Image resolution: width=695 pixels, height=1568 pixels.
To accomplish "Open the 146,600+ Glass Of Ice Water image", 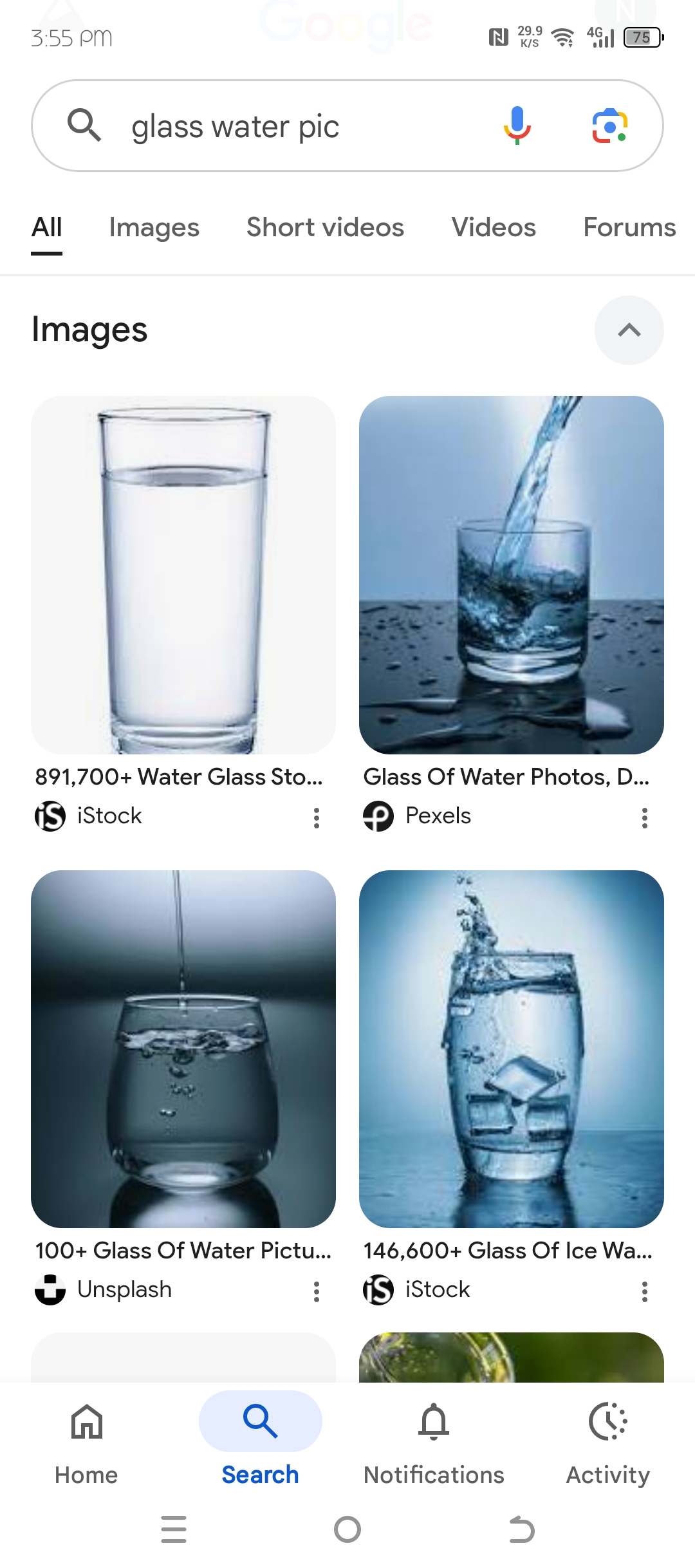I will click(511, 1049).
